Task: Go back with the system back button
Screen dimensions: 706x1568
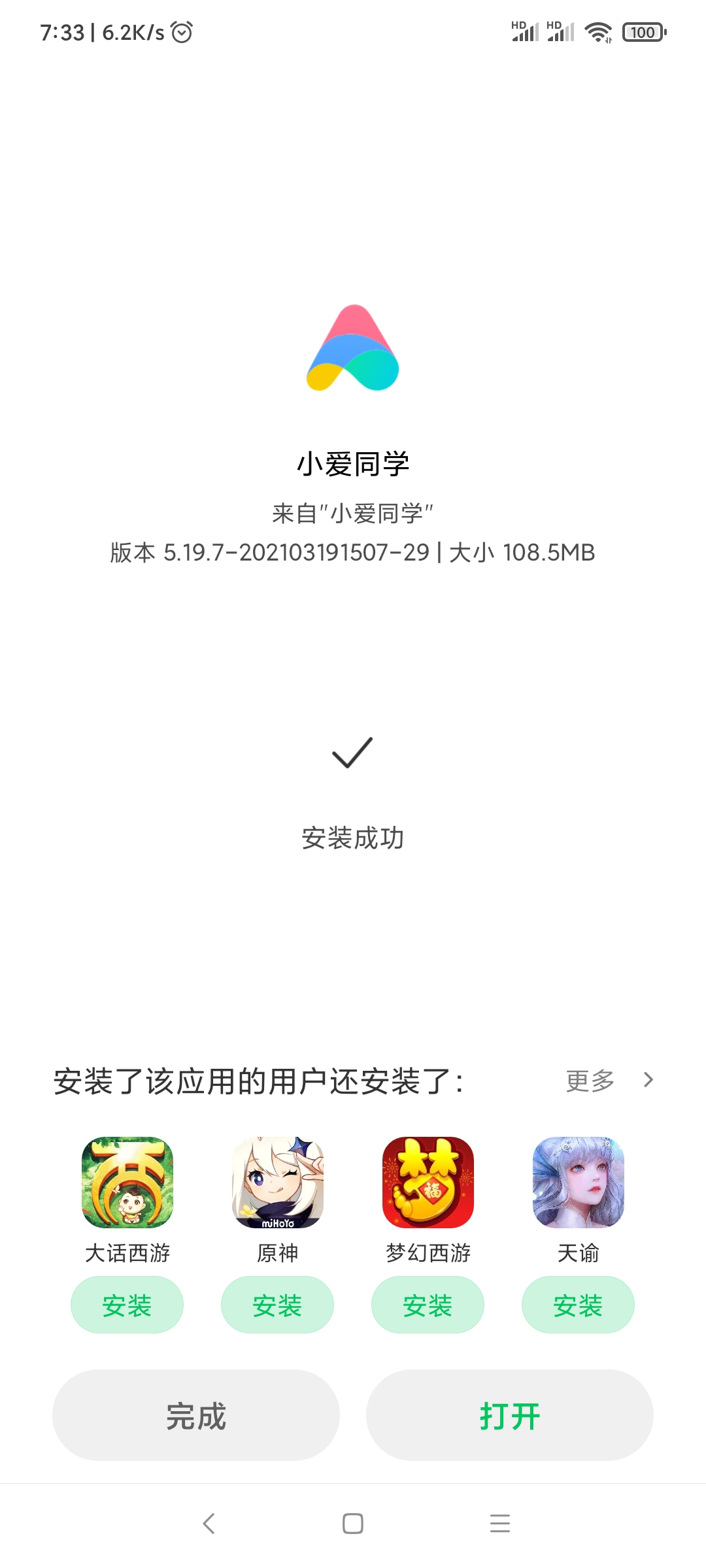Action: pos(209,1524)
